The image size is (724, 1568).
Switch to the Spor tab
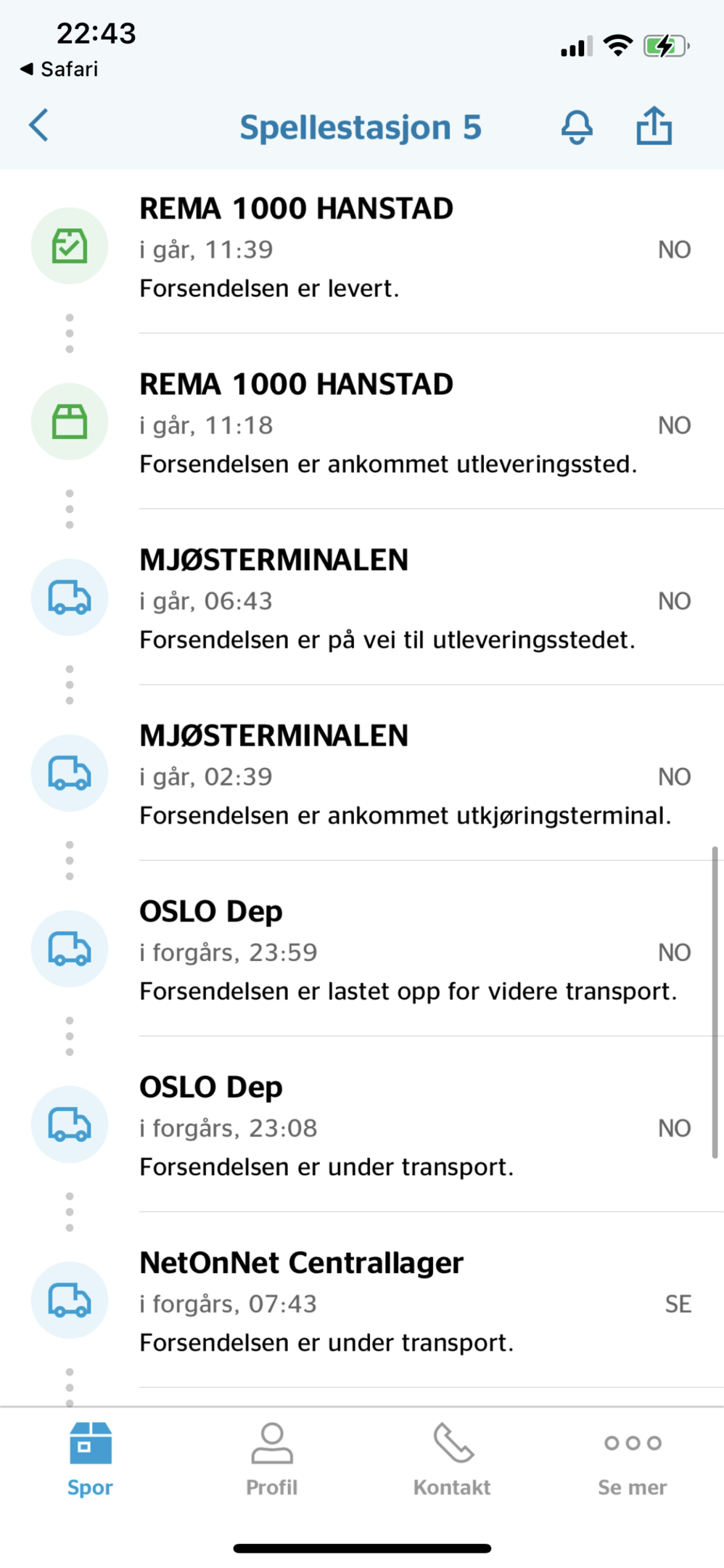click(x=90, y=1459)
